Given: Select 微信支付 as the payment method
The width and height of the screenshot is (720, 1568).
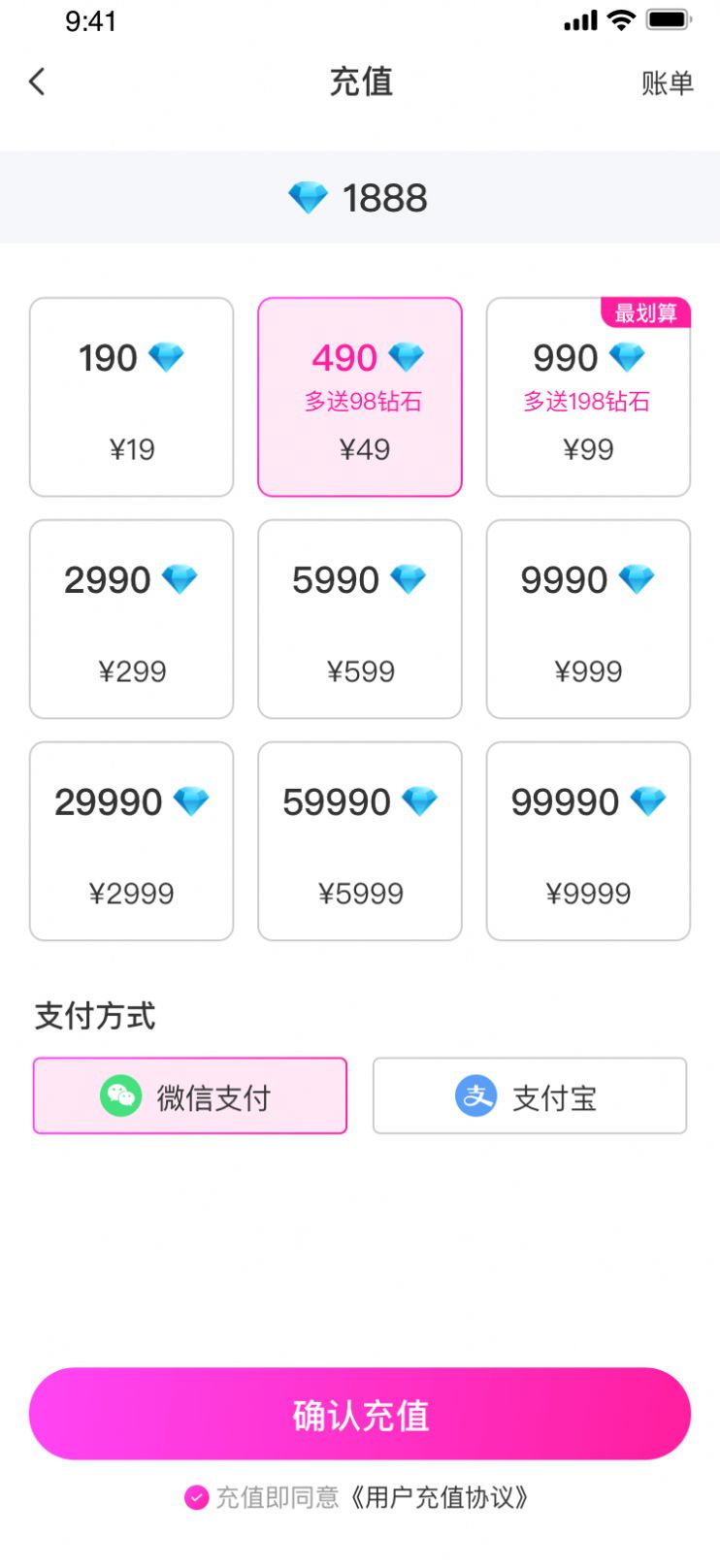Looking at the screenshot, I should (190, 1095).
